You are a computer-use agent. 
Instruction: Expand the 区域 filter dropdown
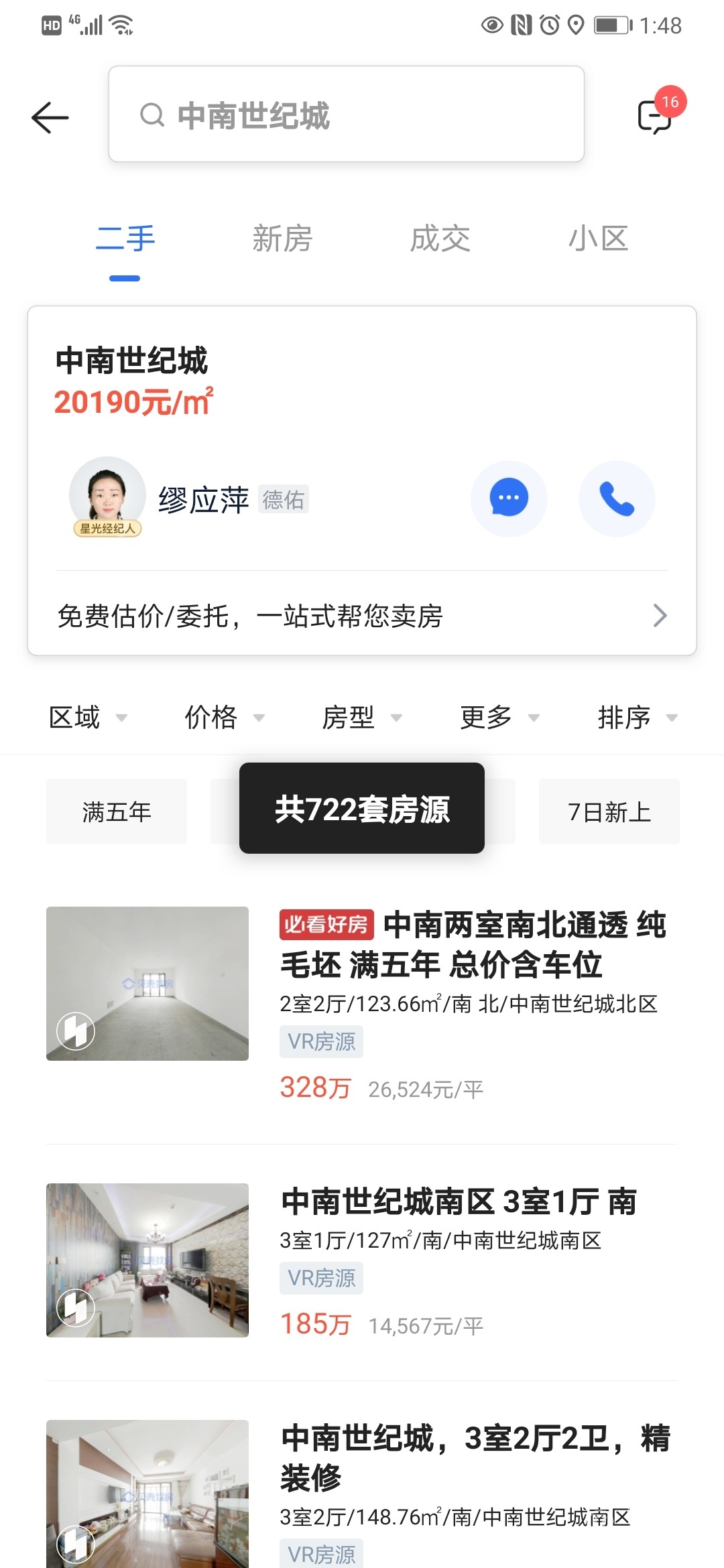click(88, 718)
